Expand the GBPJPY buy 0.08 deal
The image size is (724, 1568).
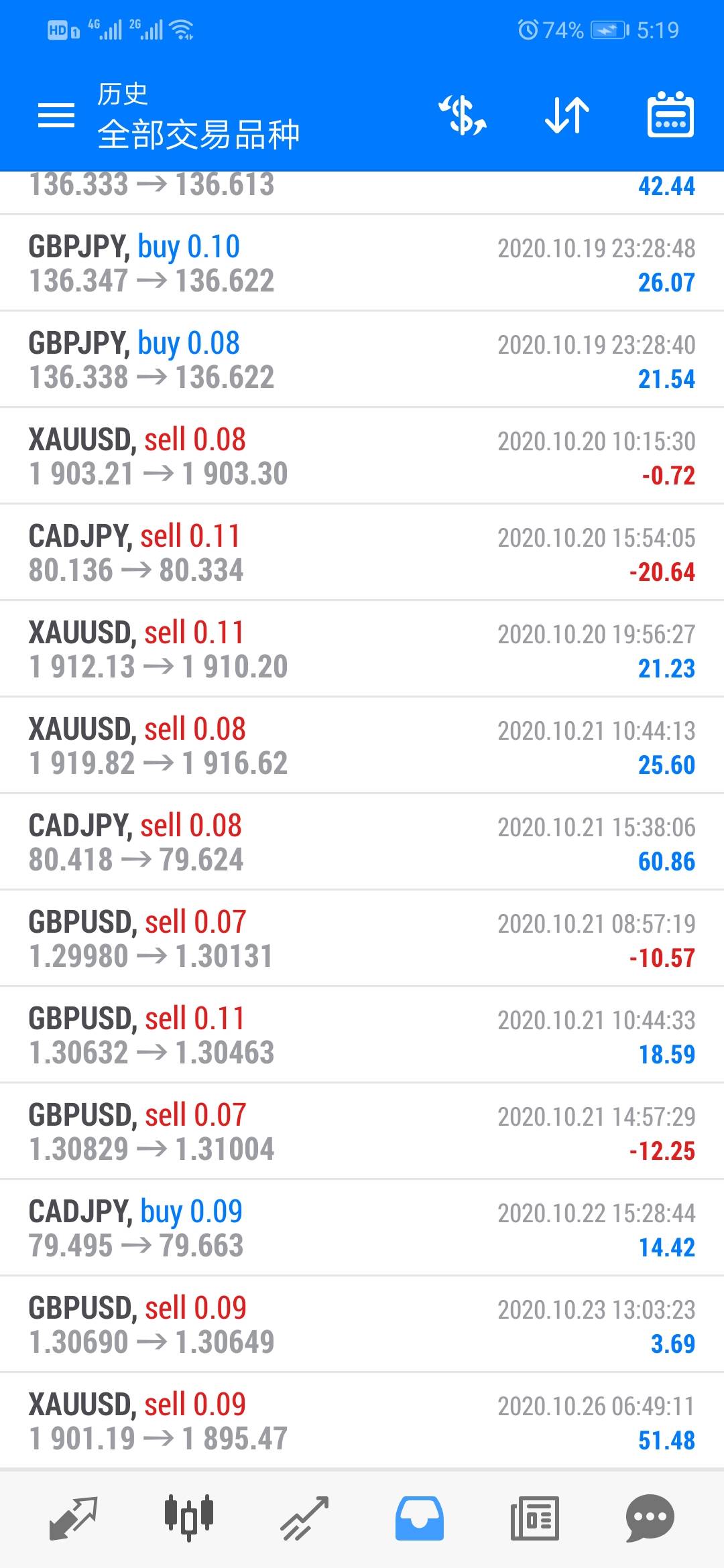click(362, 360)
